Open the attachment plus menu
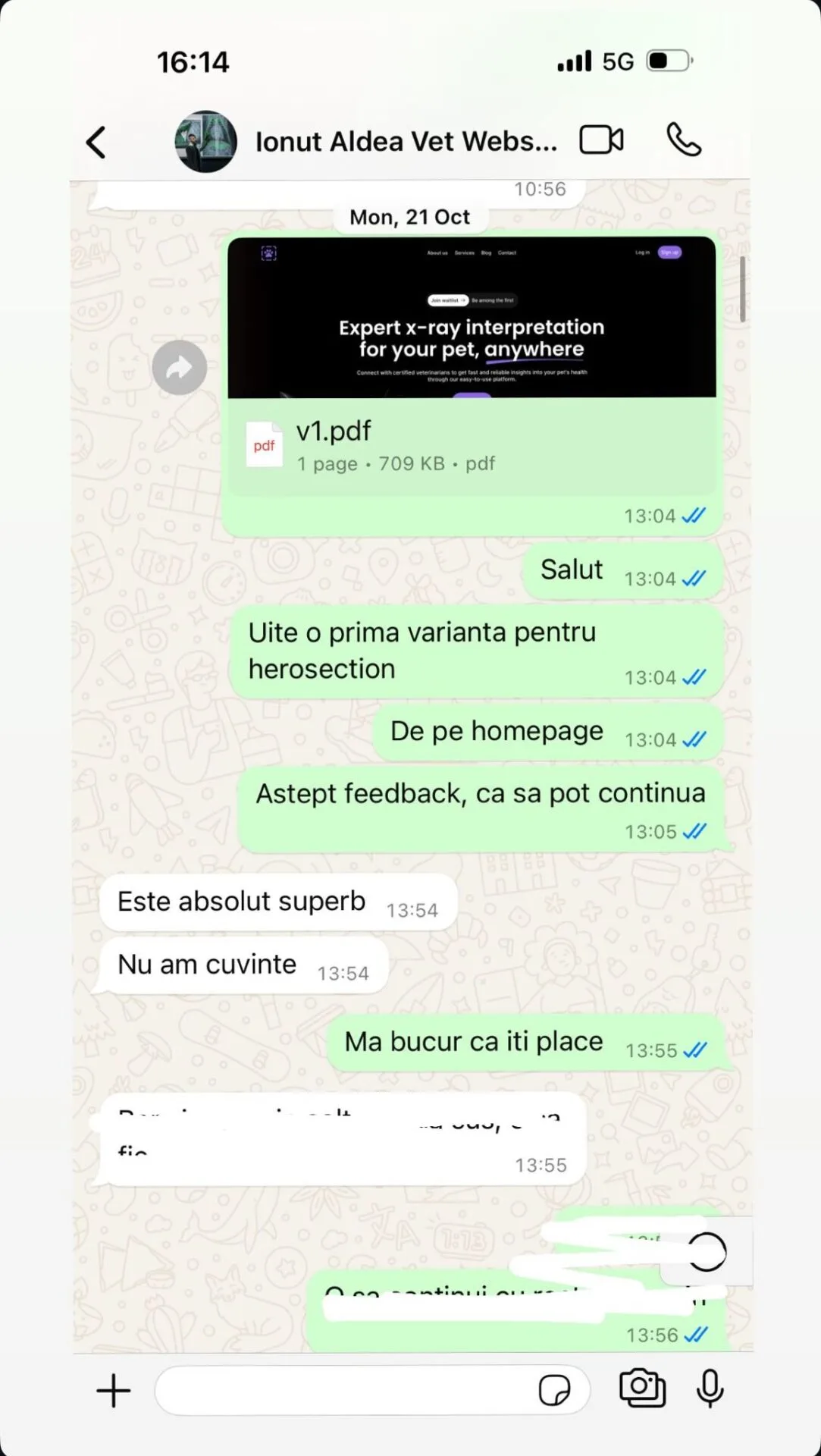 coord(114,1390)
